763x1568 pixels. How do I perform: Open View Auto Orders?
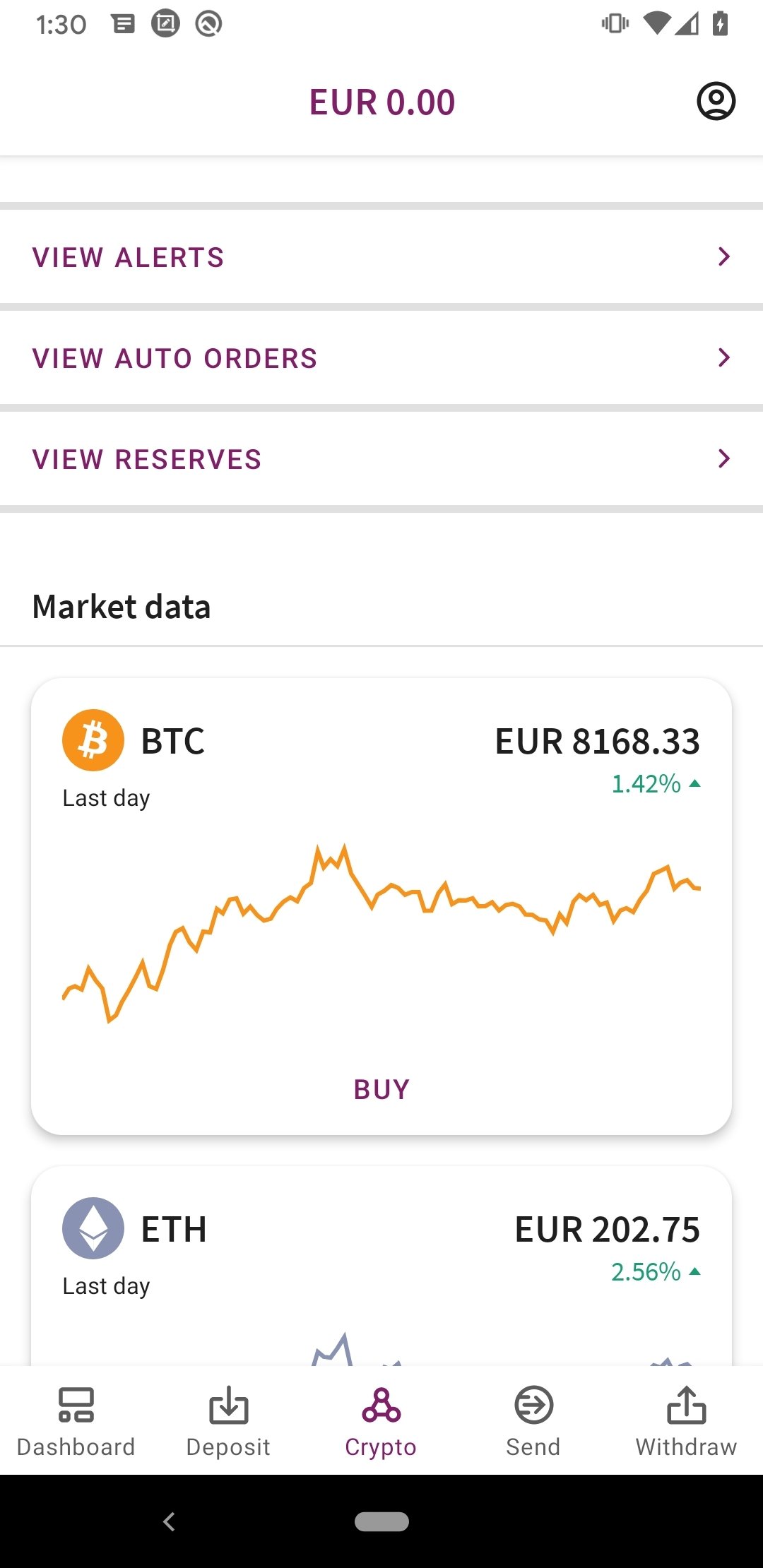381,358
